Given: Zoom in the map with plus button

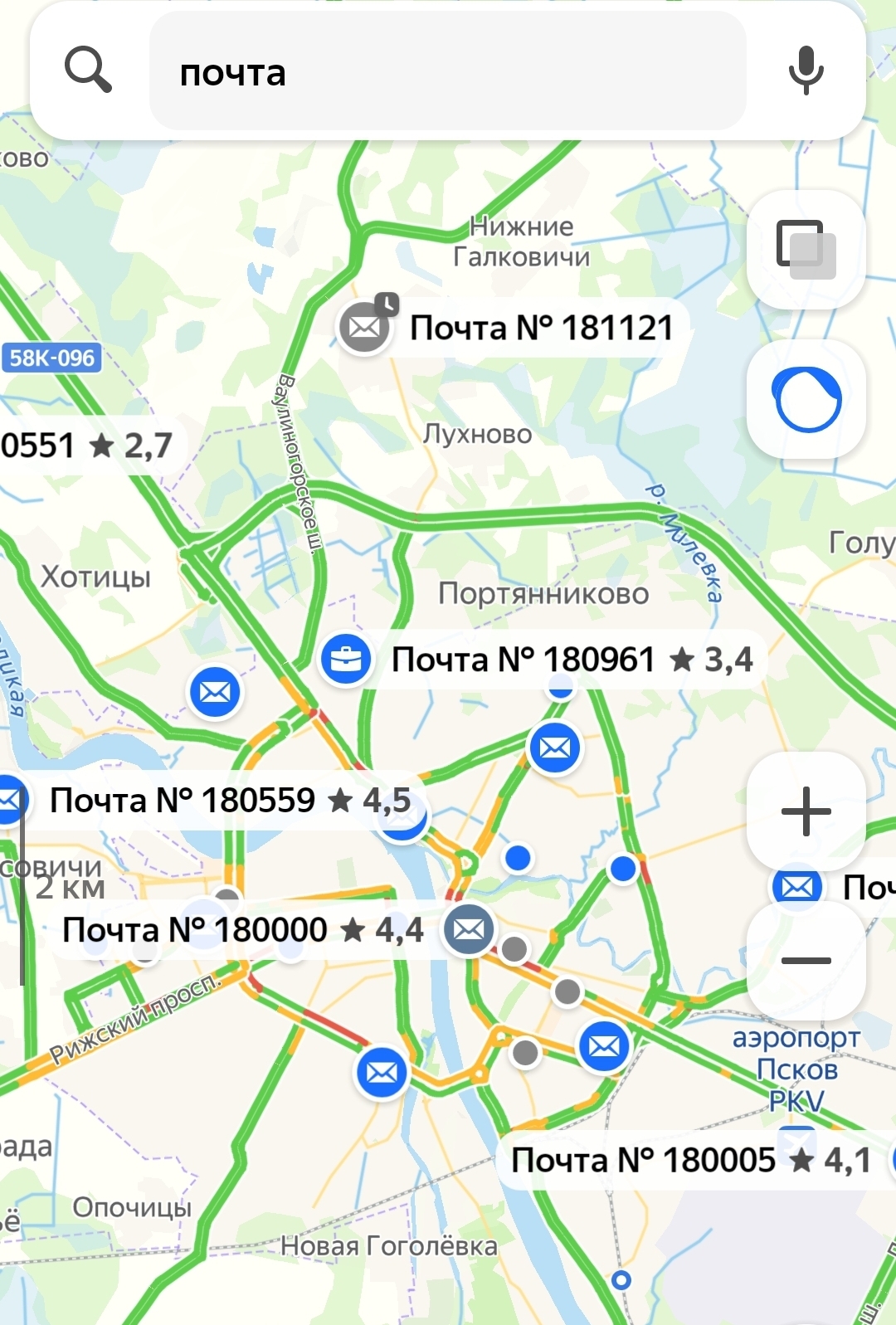Looking at the screenshot, I should point(806,811).
